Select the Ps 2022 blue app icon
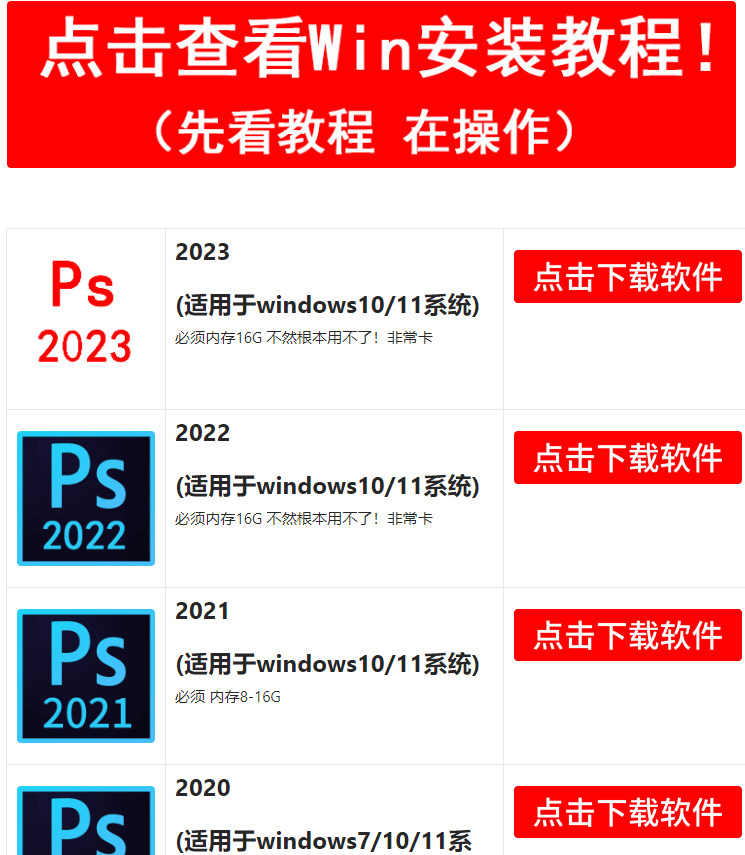The height and width of the screenshot is (855, 745). (x=85, y=498)
